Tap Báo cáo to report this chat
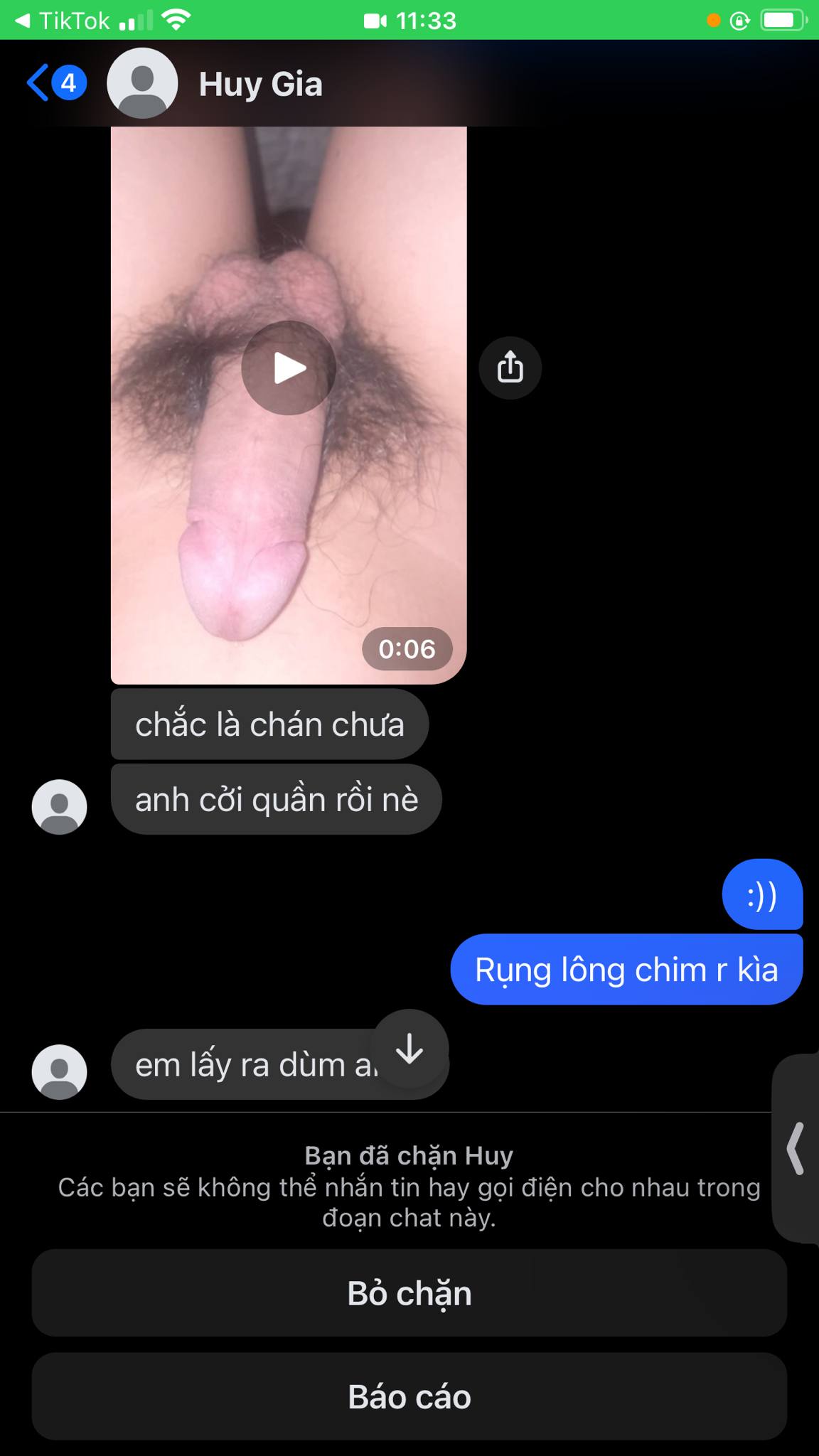 pos(409,1397)
